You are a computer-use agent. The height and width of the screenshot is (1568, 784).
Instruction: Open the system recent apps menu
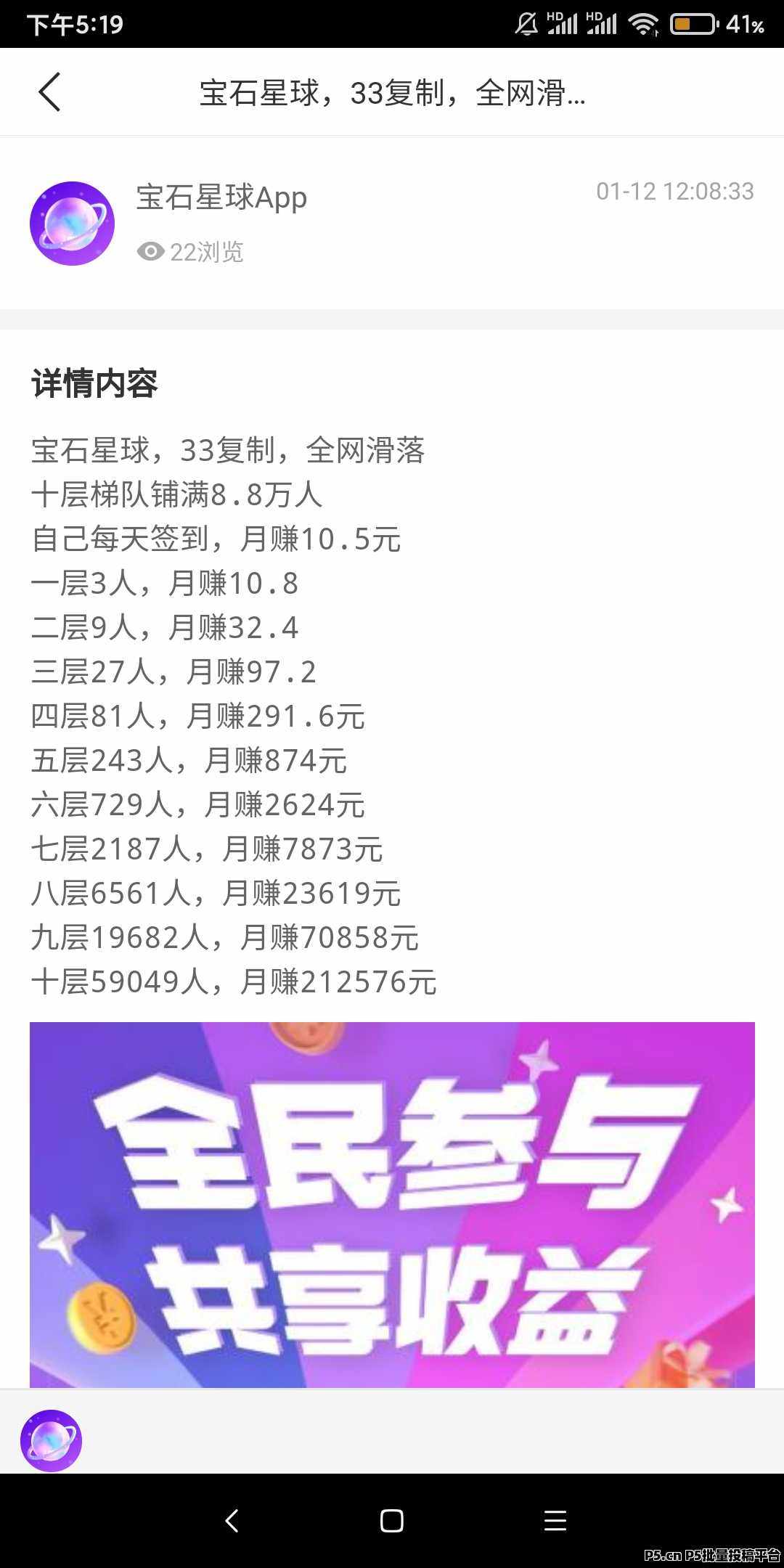click(555, 1521)
